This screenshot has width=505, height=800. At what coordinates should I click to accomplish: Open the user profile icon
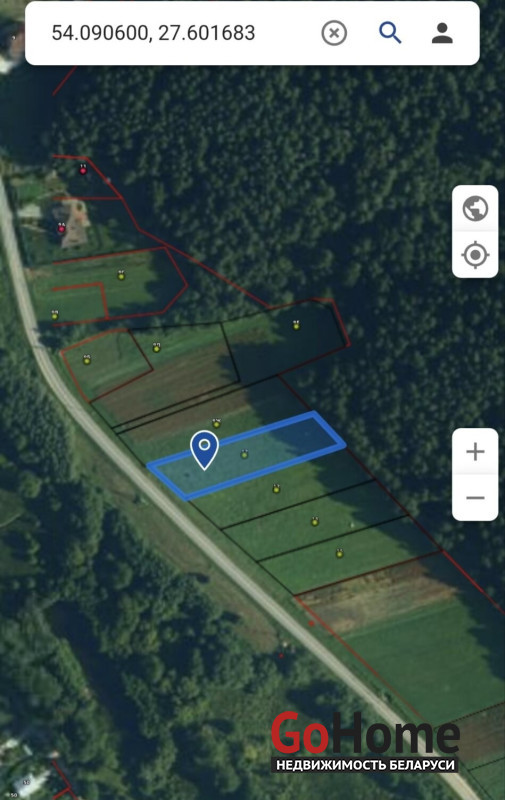[x=442, y=33]
